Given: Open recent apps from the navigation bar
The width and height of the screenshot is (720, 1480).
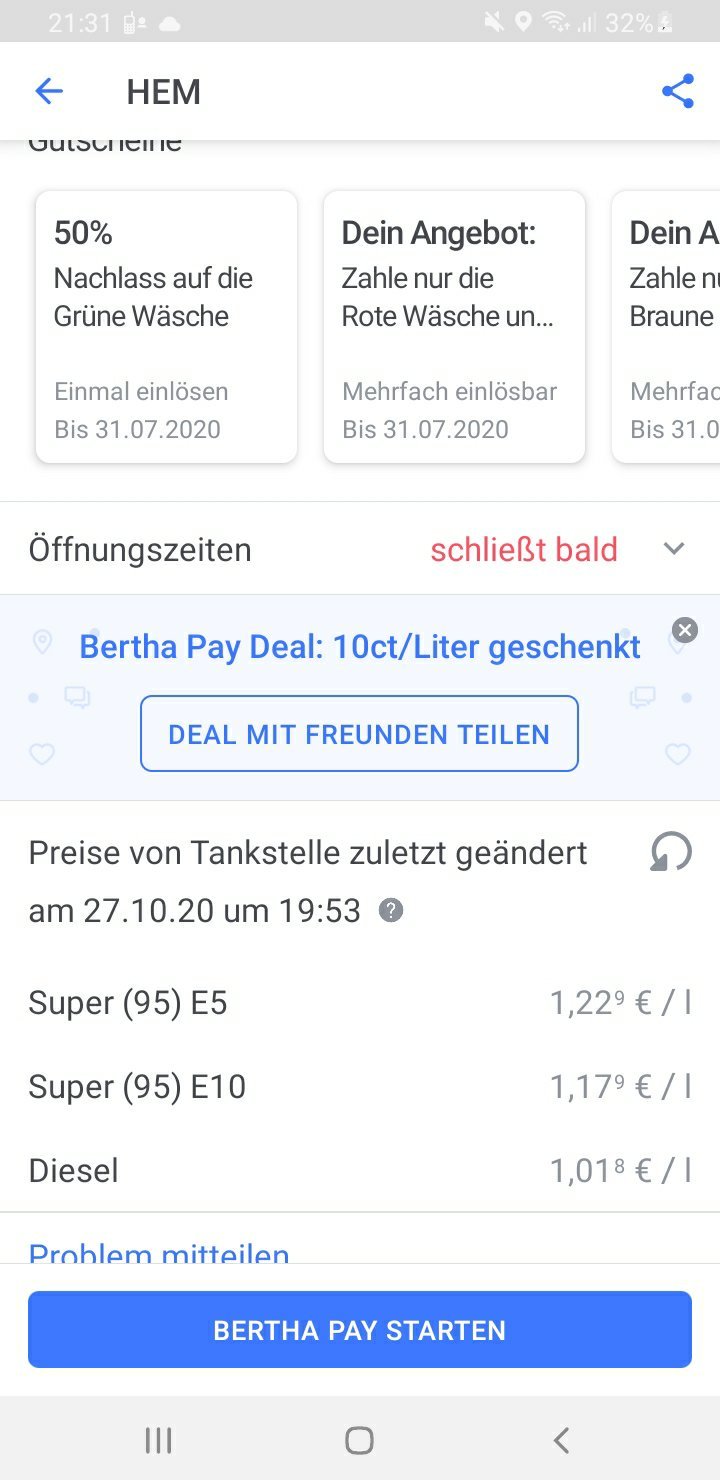Looking at the screenshot, I should tap(159, 1440).
